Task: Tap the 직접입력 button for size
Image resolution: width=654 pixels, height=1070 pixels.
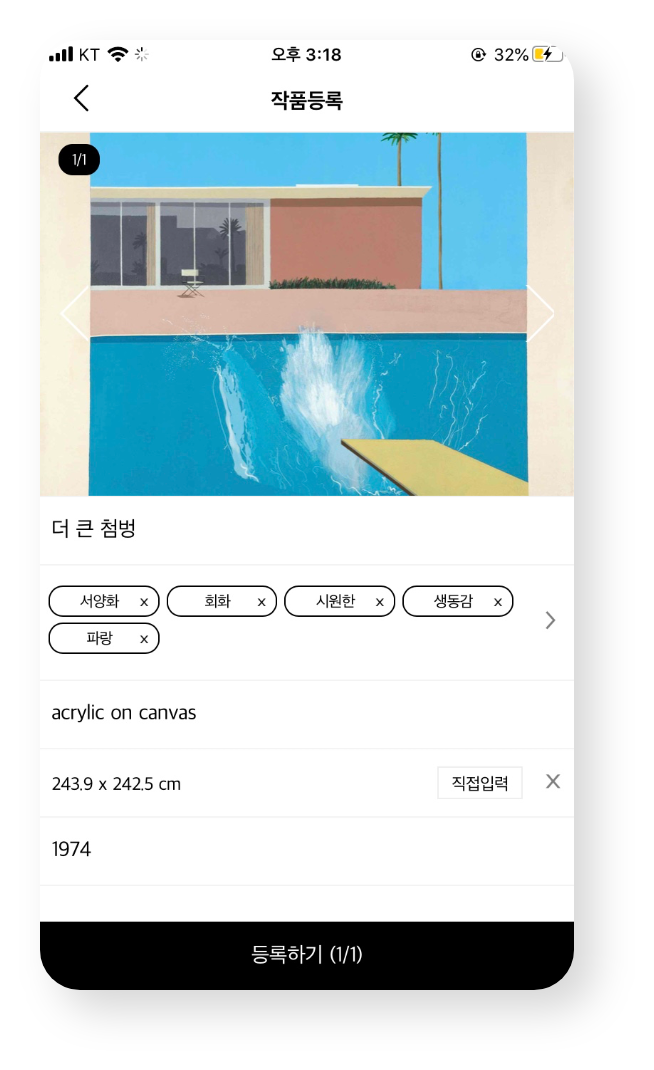Action: pyautogui.click(x=480, y=783)
